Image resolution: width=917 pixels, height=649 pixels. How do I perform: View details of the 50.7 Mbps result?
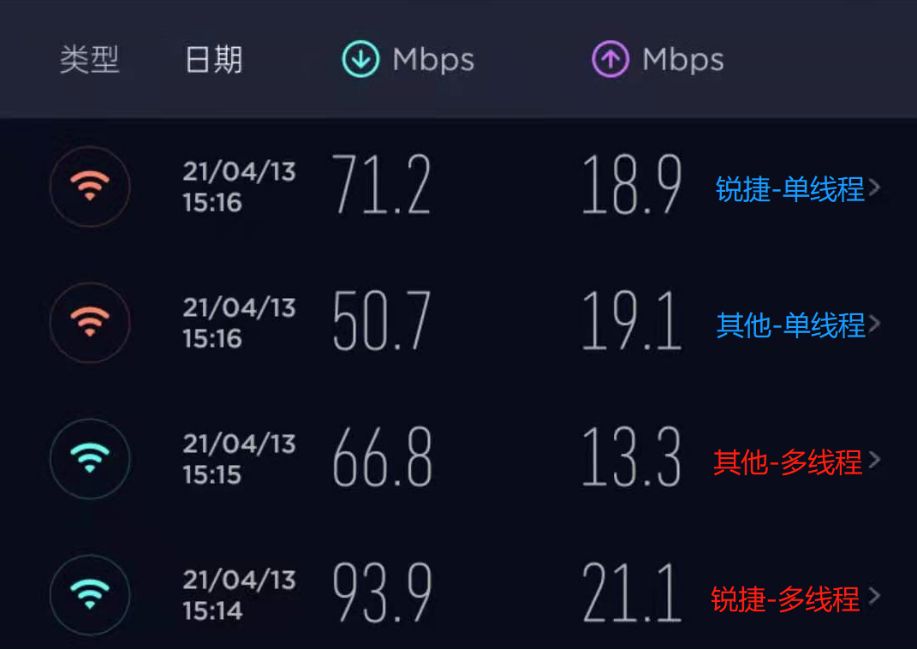click(381, 322)
